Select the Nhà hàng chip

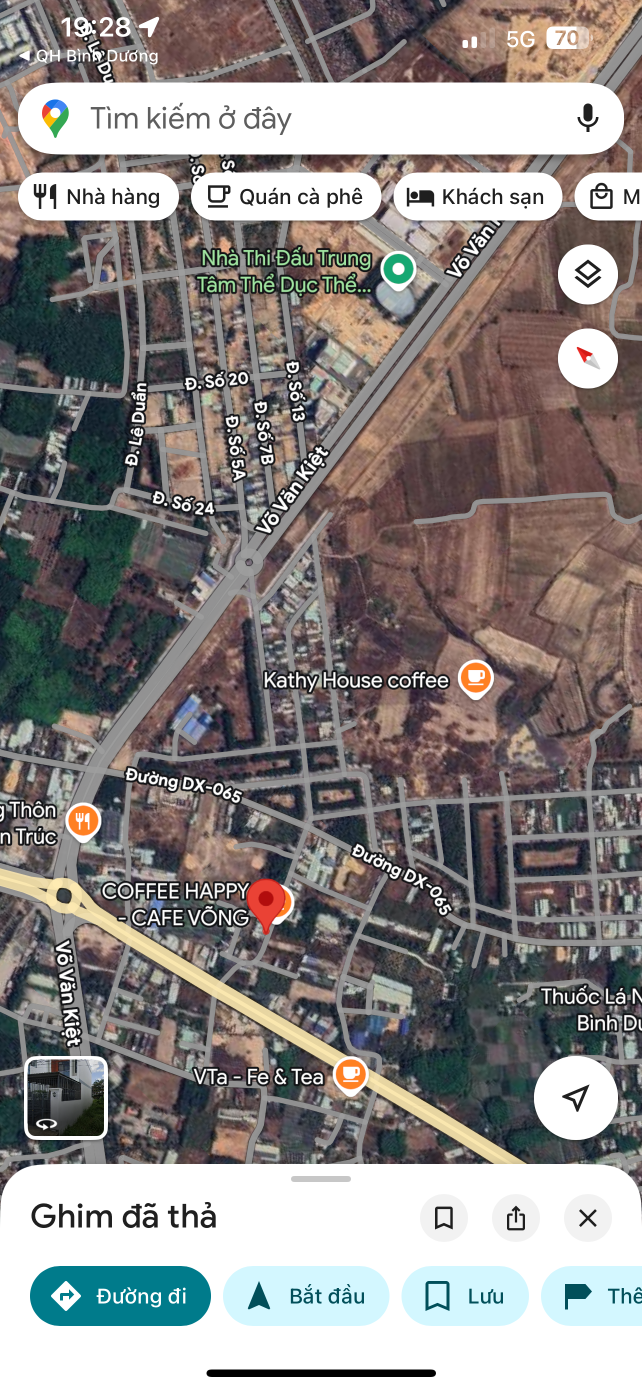coord(98,197)
